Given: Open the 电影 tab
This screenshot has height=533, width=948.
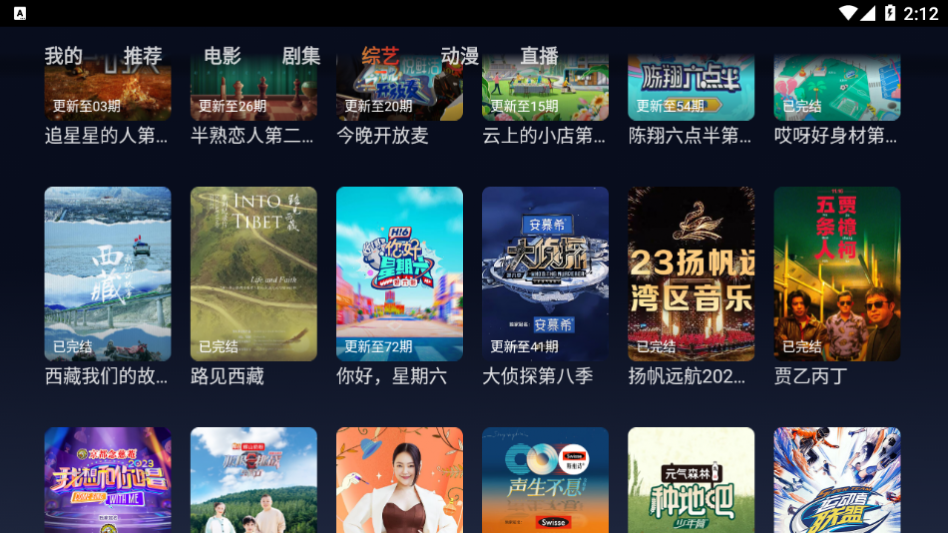Looking at the screenshot, I should point(222,56).
